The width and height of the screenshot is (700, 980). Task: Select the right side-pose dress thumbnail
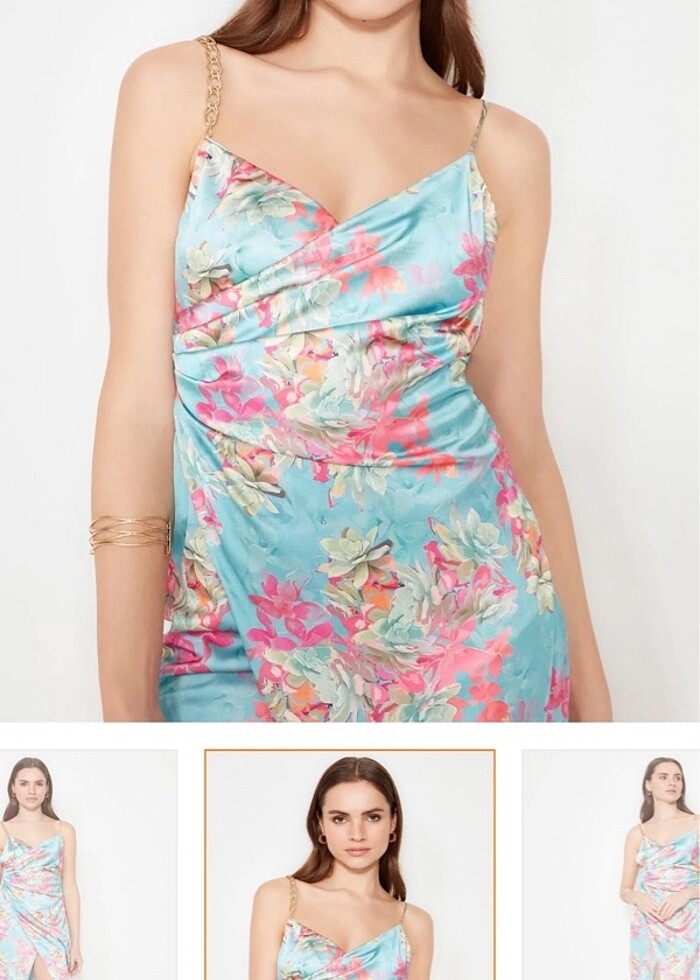point(612,865)
